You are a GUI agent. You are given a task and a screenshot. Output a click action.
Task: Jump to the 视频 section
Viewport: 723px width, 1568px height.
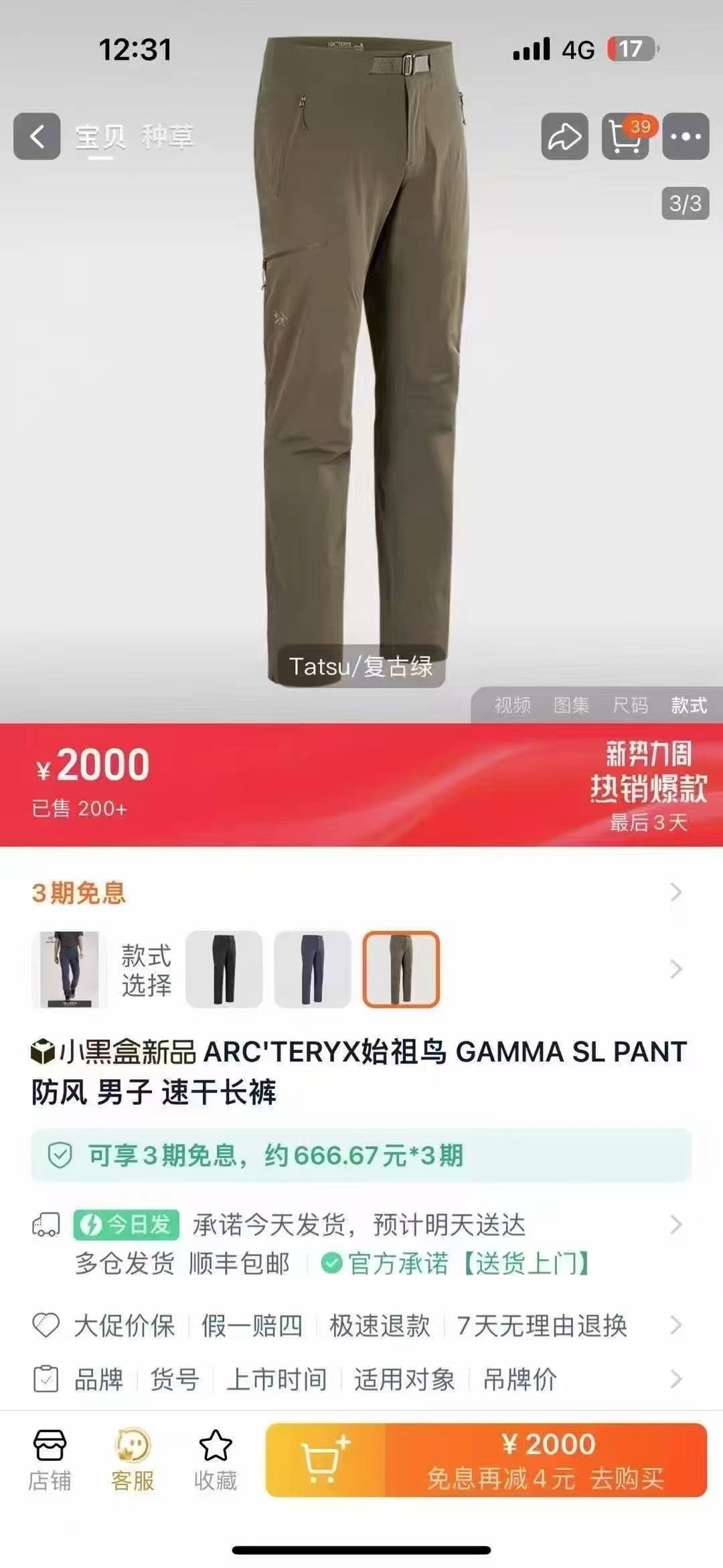(512, 705)
